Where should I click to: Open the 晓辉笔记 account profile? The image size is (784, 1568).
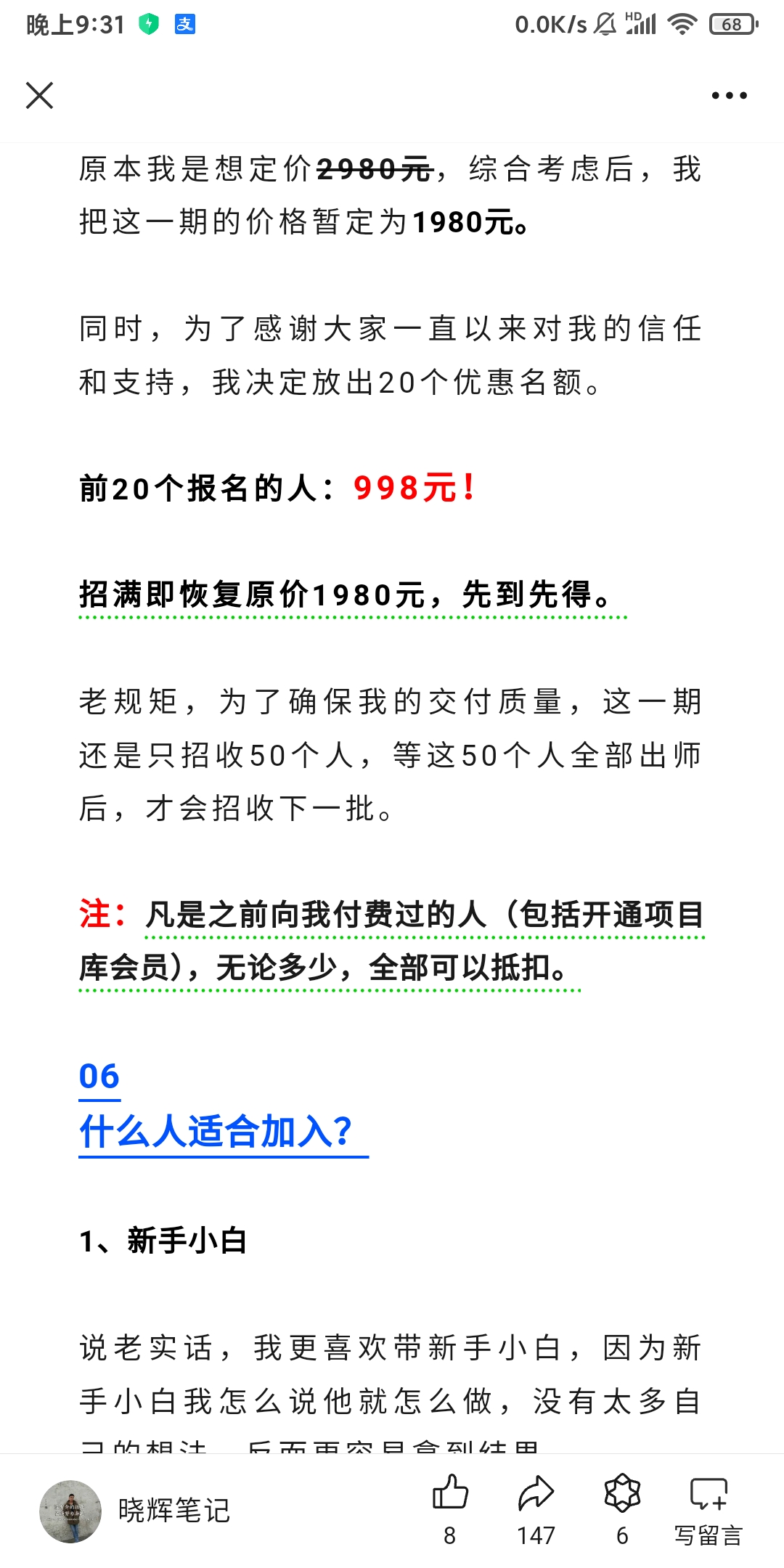(x=135, y=1511)
